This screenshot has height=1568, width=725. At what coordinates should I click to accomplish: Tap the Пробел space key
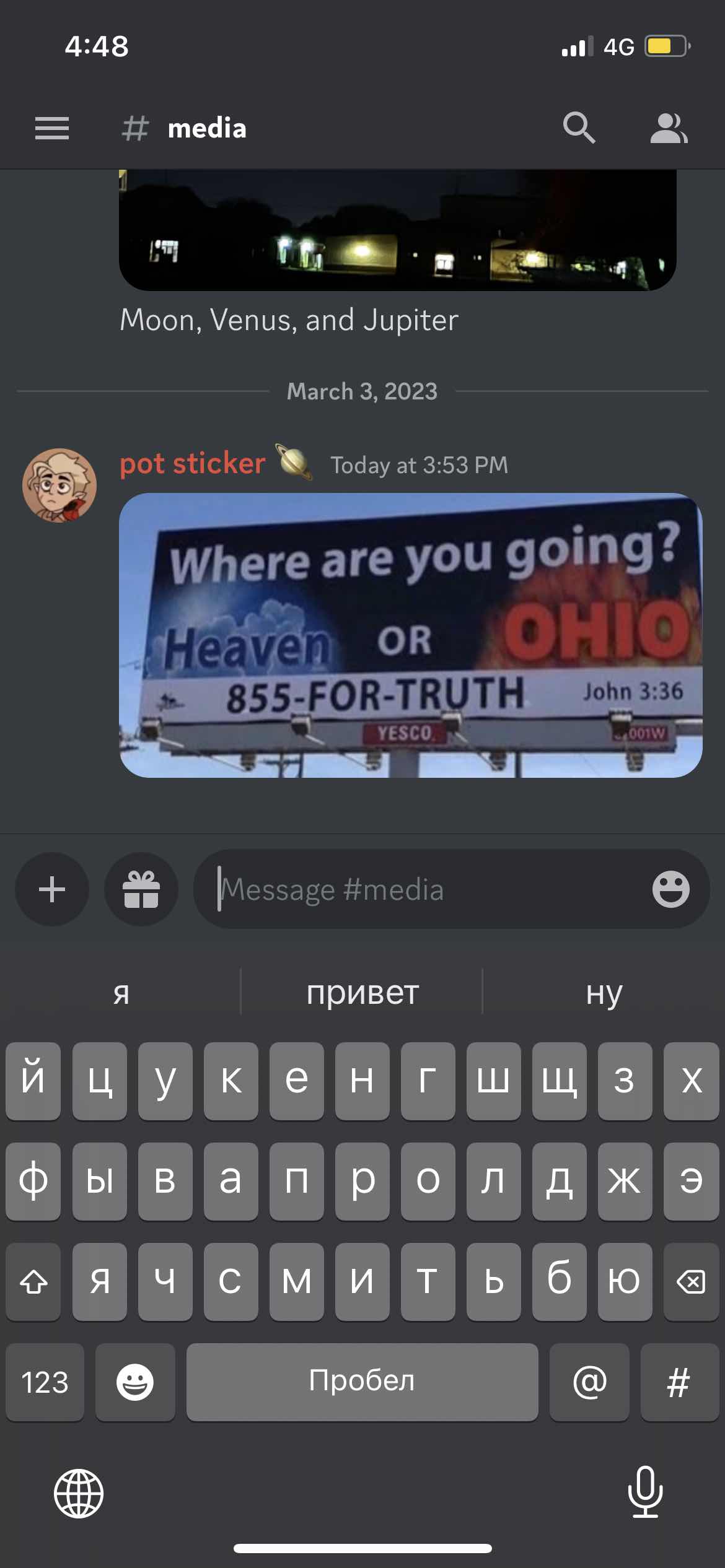[362, 1382]
